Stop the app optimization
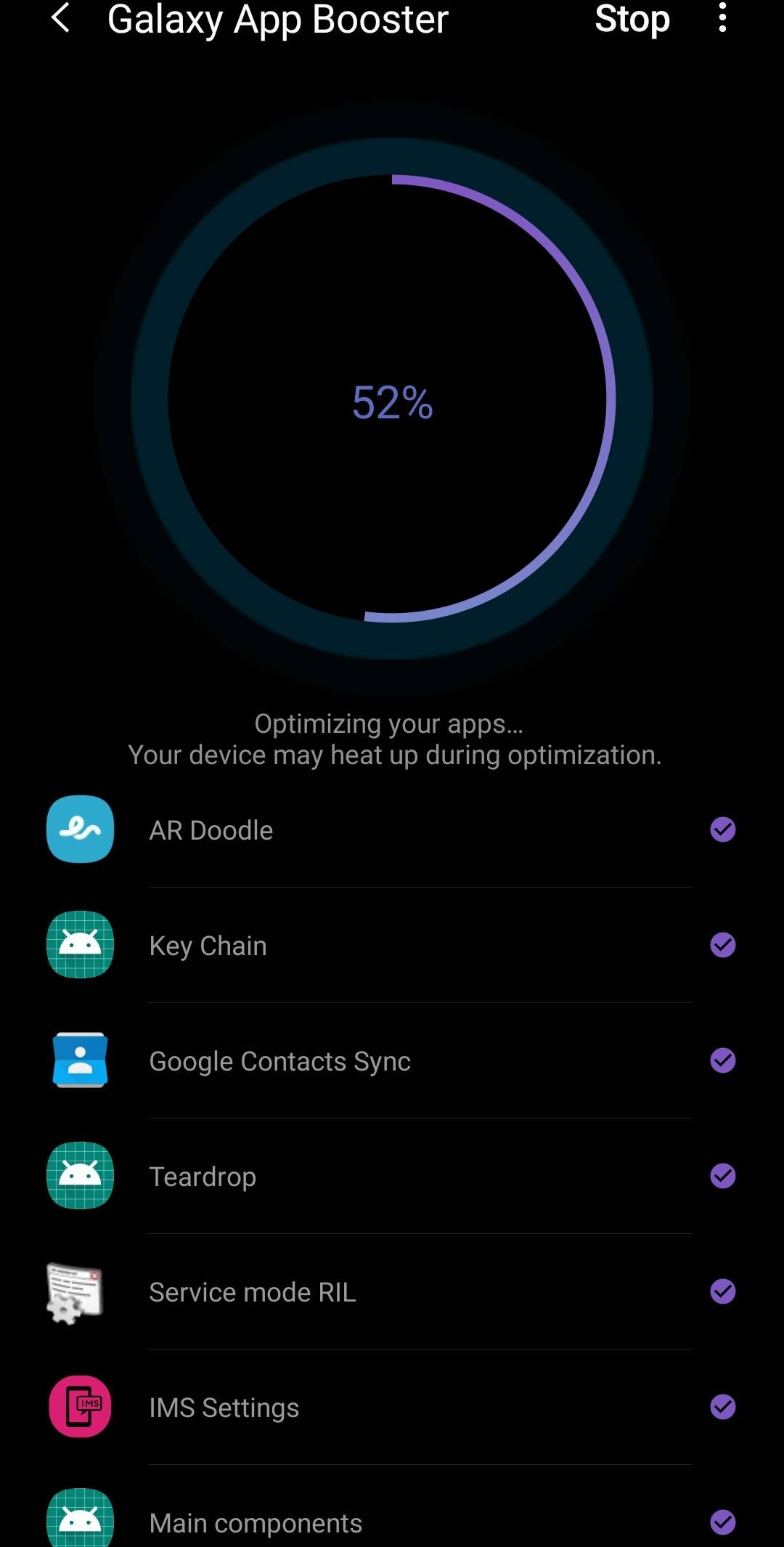The image size is (784, 1547). (x=632, y=19)
